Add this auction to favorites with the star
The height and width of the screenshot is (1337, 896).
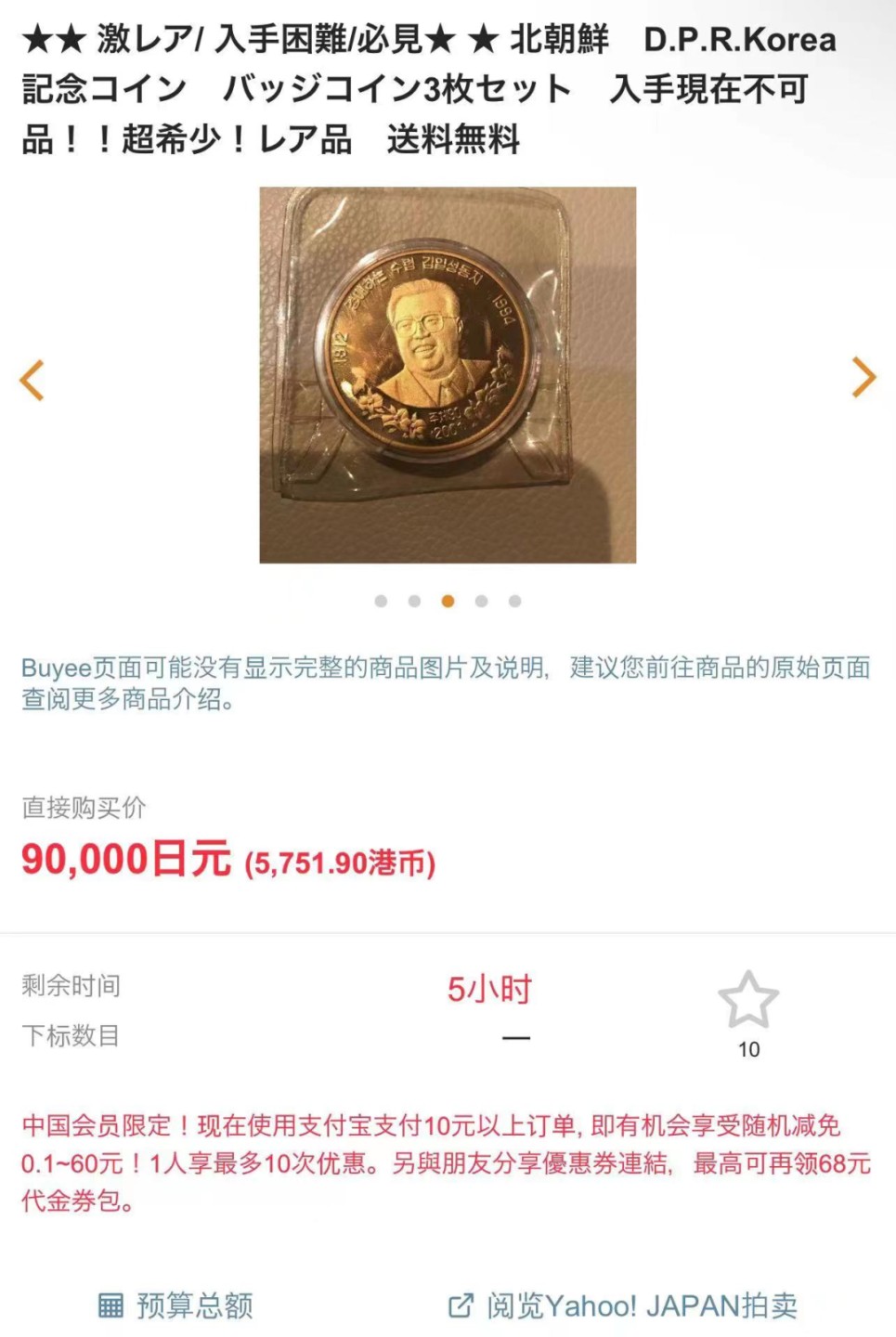point(748,1000)
